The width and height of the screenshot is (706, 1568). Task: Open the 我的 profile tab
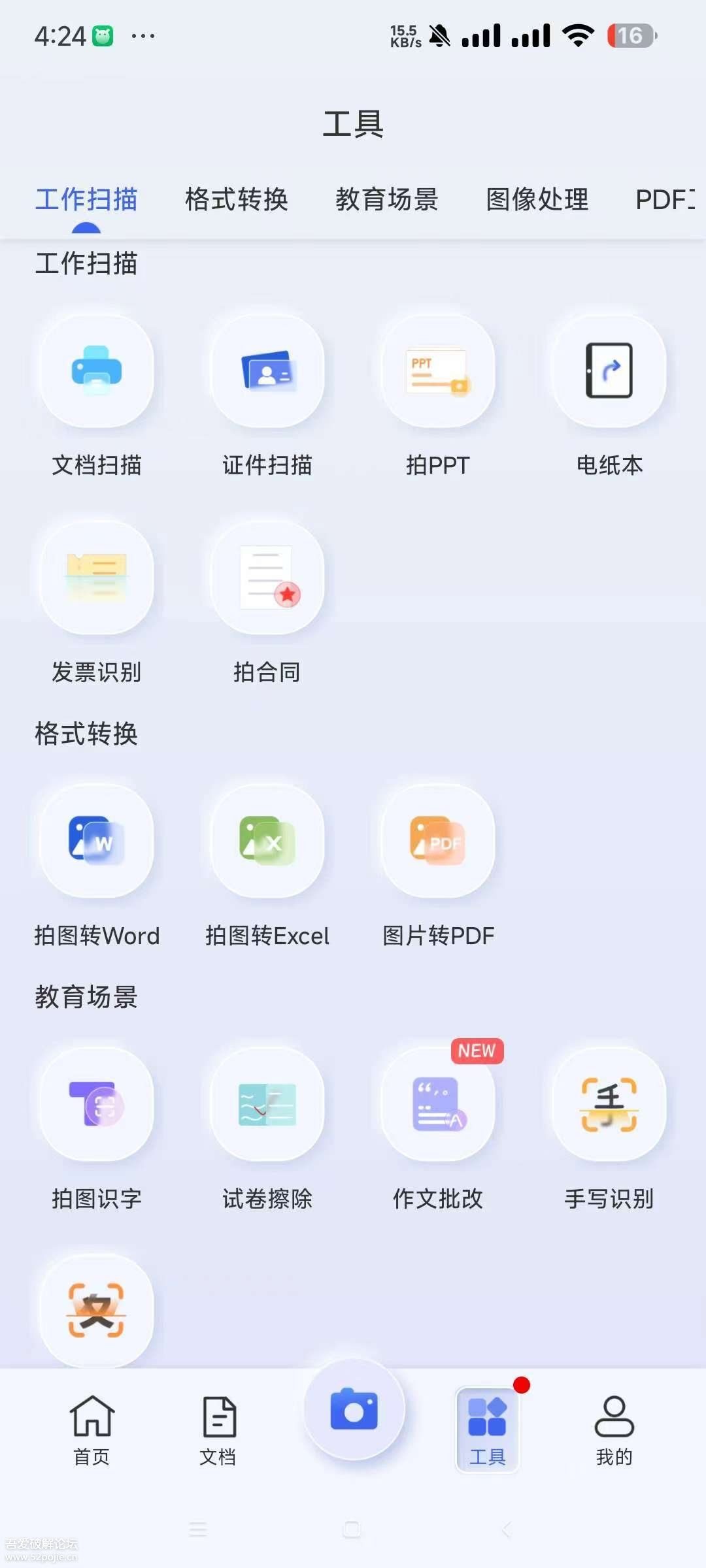[614, 1430]
